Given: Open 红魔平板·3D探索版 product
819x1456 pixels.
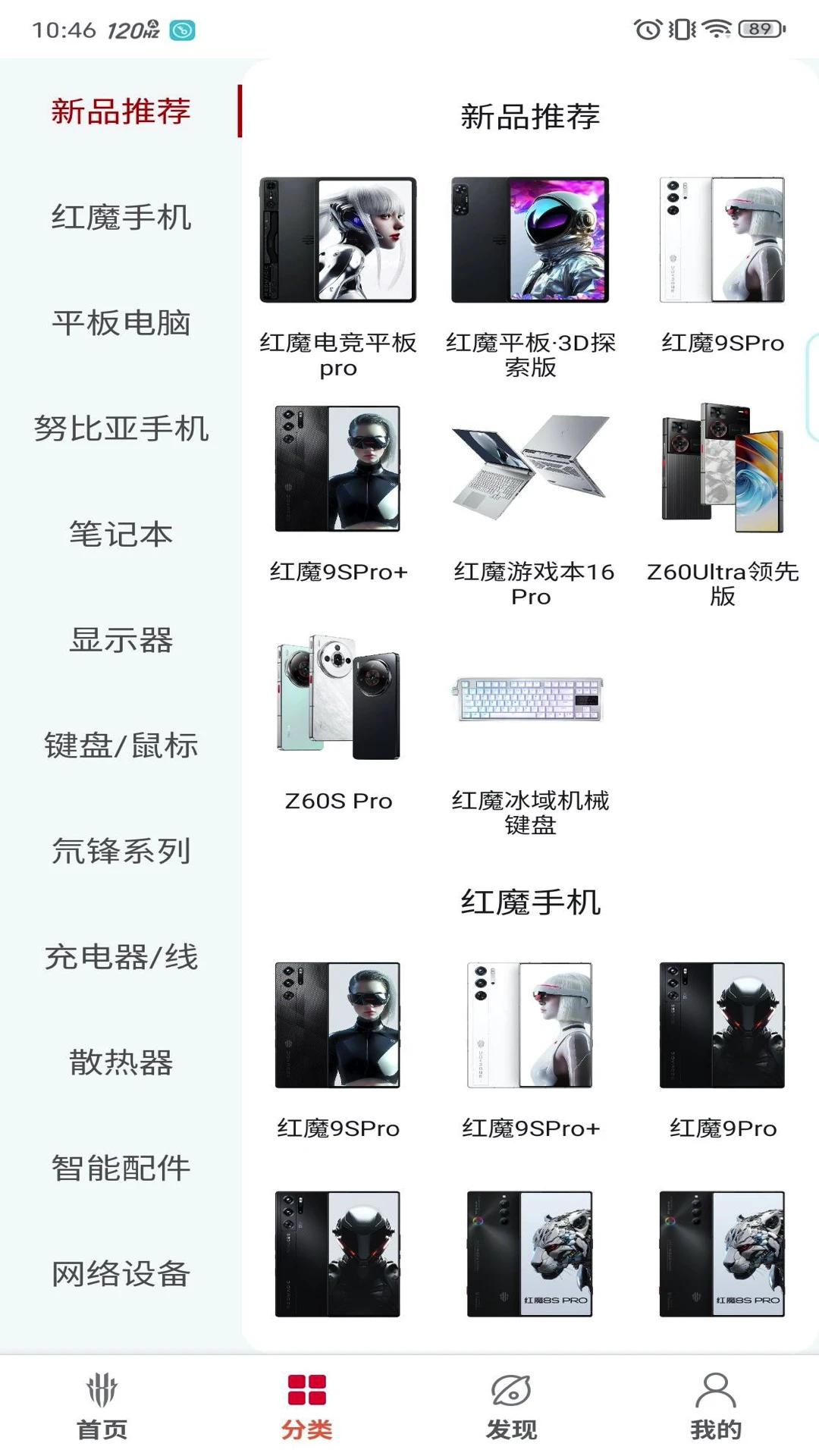Looking at the screenshot, I should 530,241.
